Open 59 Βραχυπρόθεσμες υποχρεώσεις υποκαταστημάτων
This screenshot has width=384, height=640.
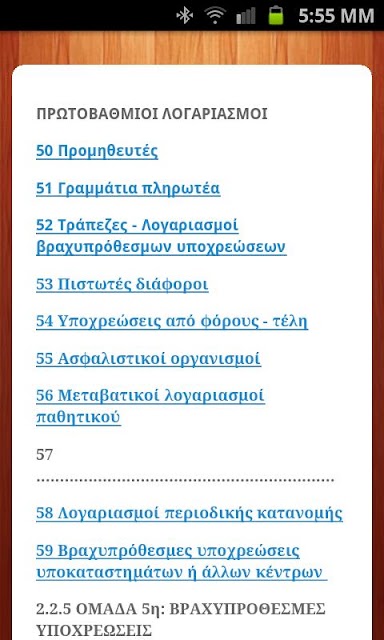pyautogui.click(x=182, y=562)
